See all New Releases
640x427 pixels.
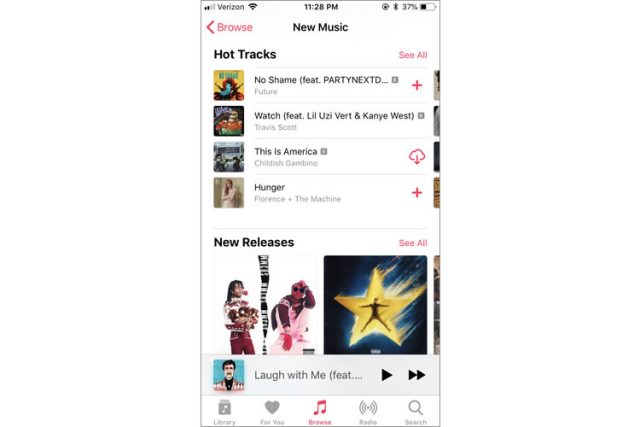412,243
